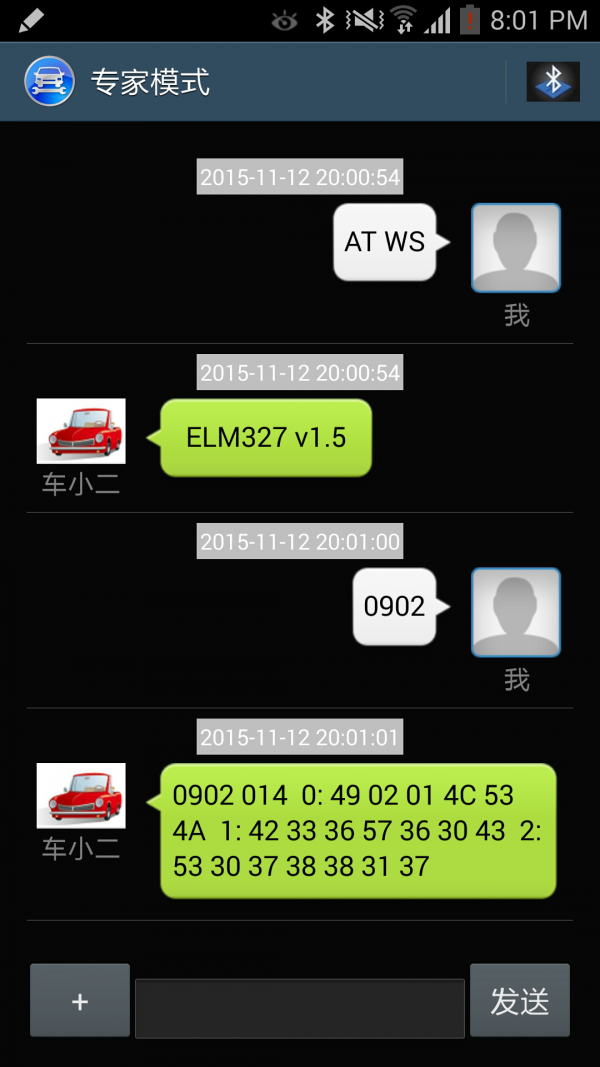Send the command with 发送
This screenshot has height=1067, width=600.
(x=520, y=1001)
